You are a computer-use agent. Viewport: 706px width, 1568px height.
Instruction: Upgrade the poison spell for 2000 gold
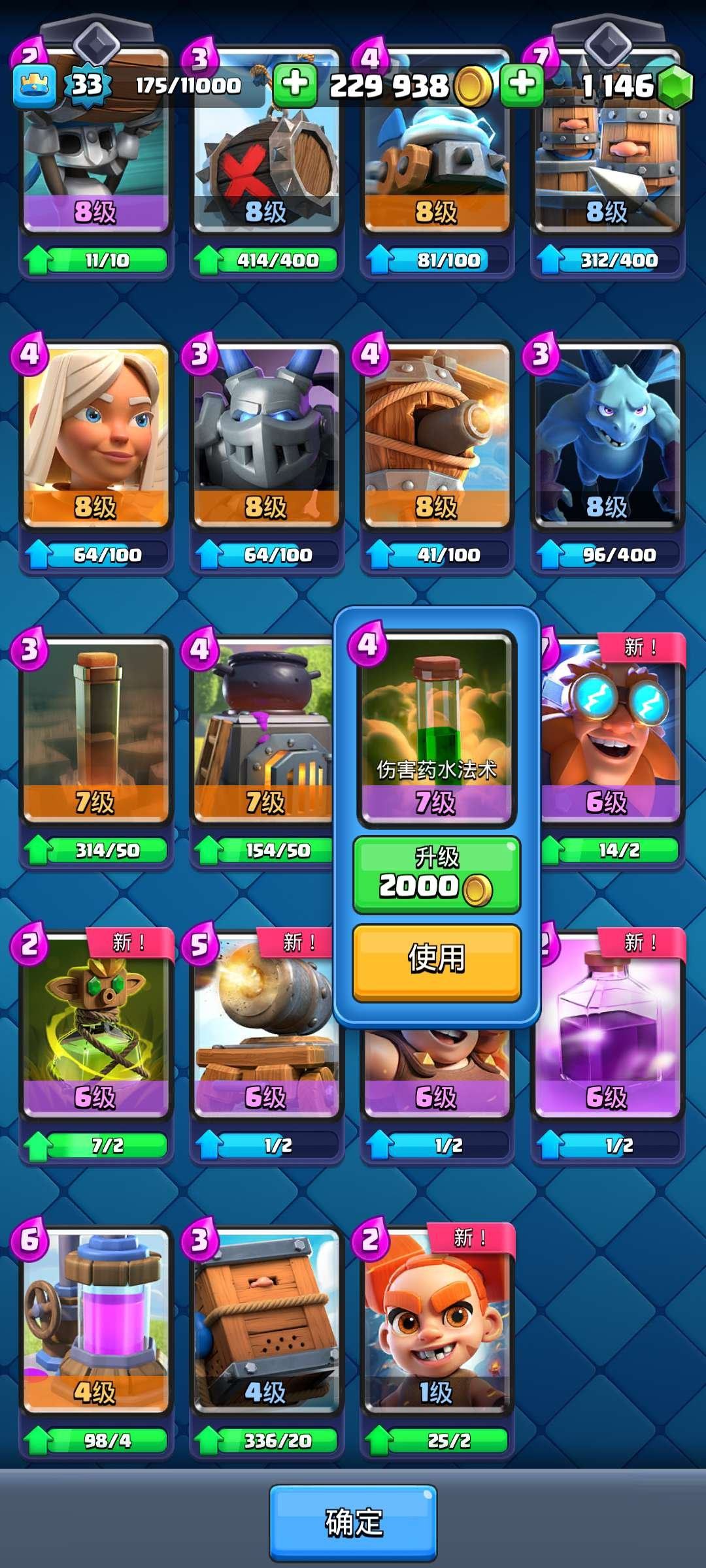[437, 874]
